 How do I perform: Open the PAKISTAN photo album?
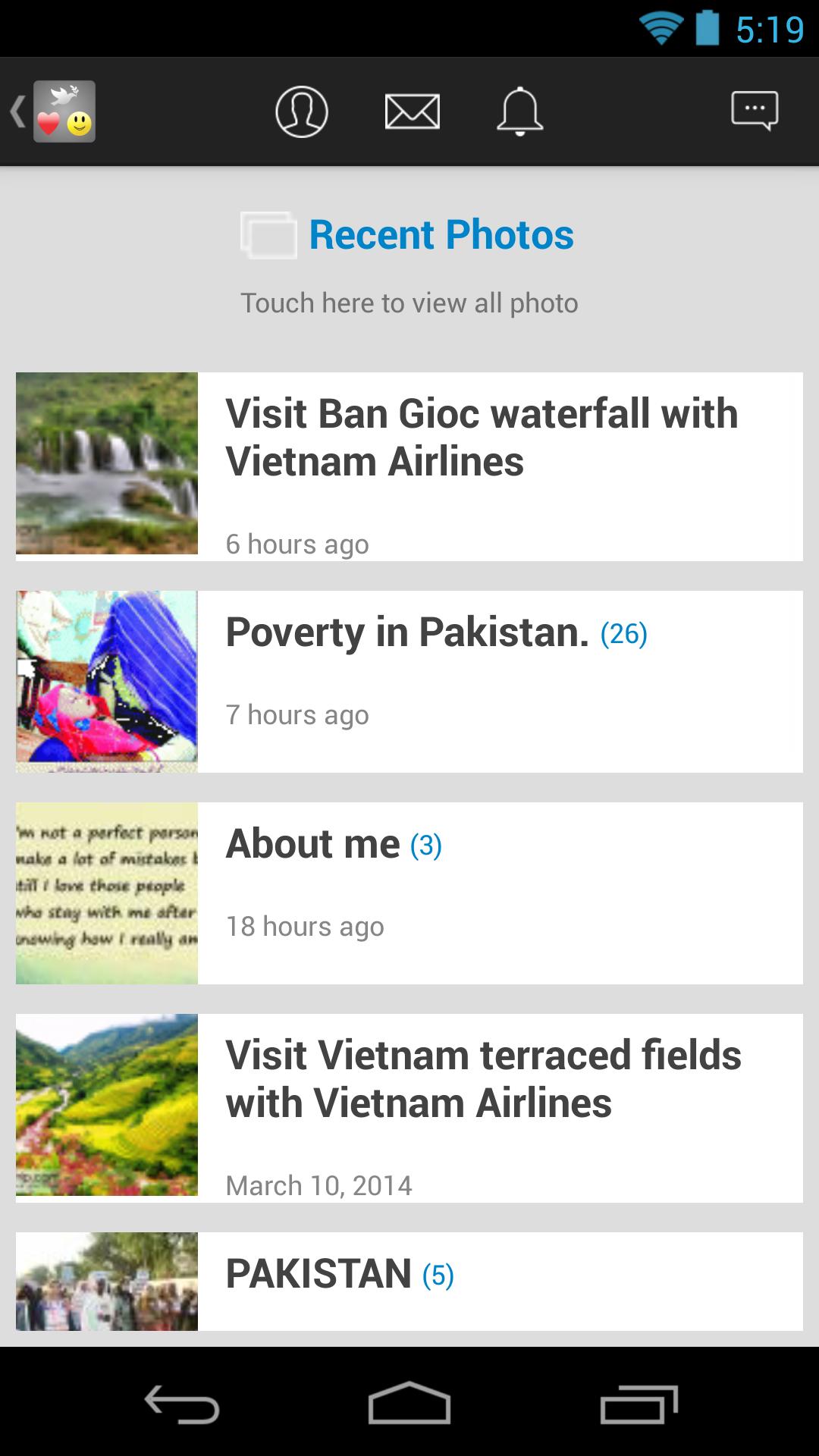point(409,1280)
